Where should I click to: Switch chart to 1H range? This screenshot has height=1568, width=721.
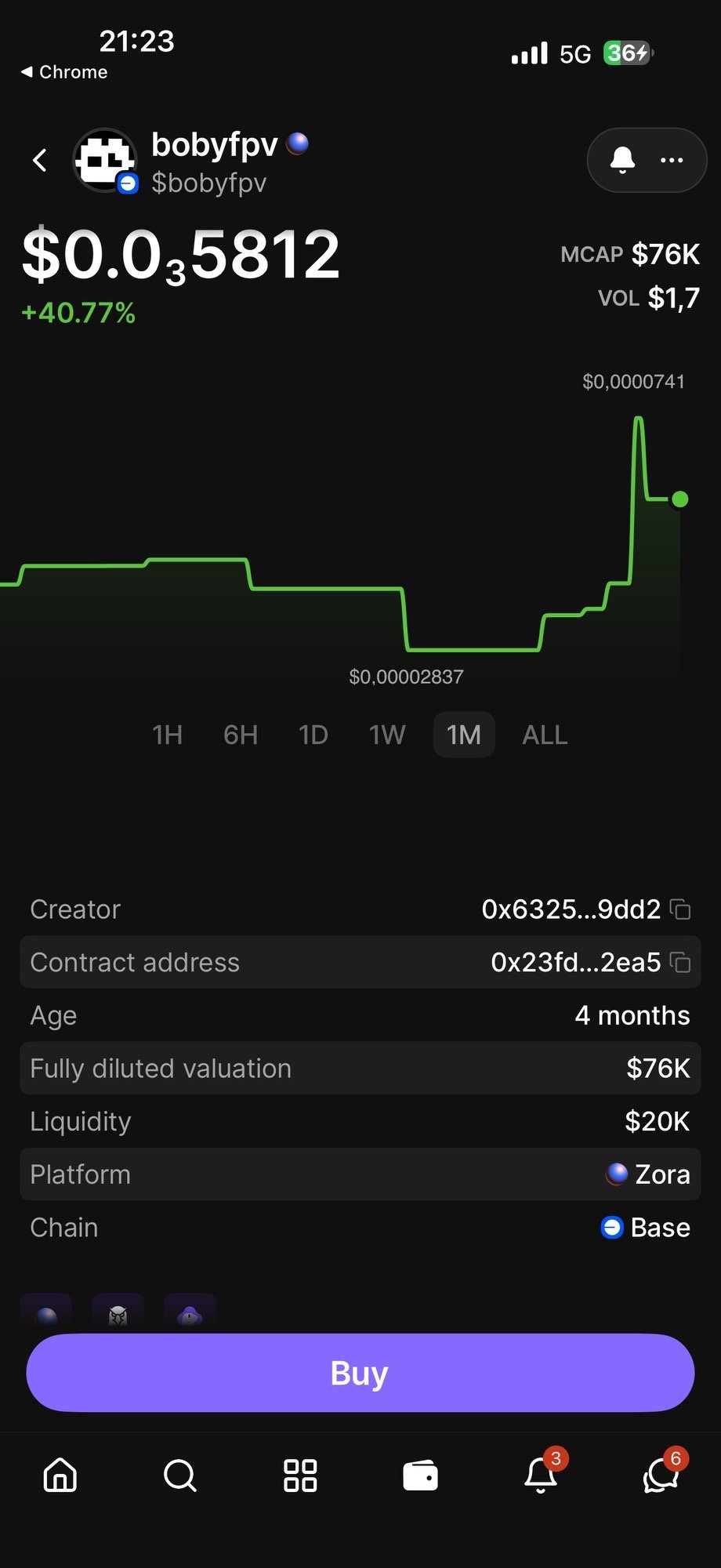[168, 735]
